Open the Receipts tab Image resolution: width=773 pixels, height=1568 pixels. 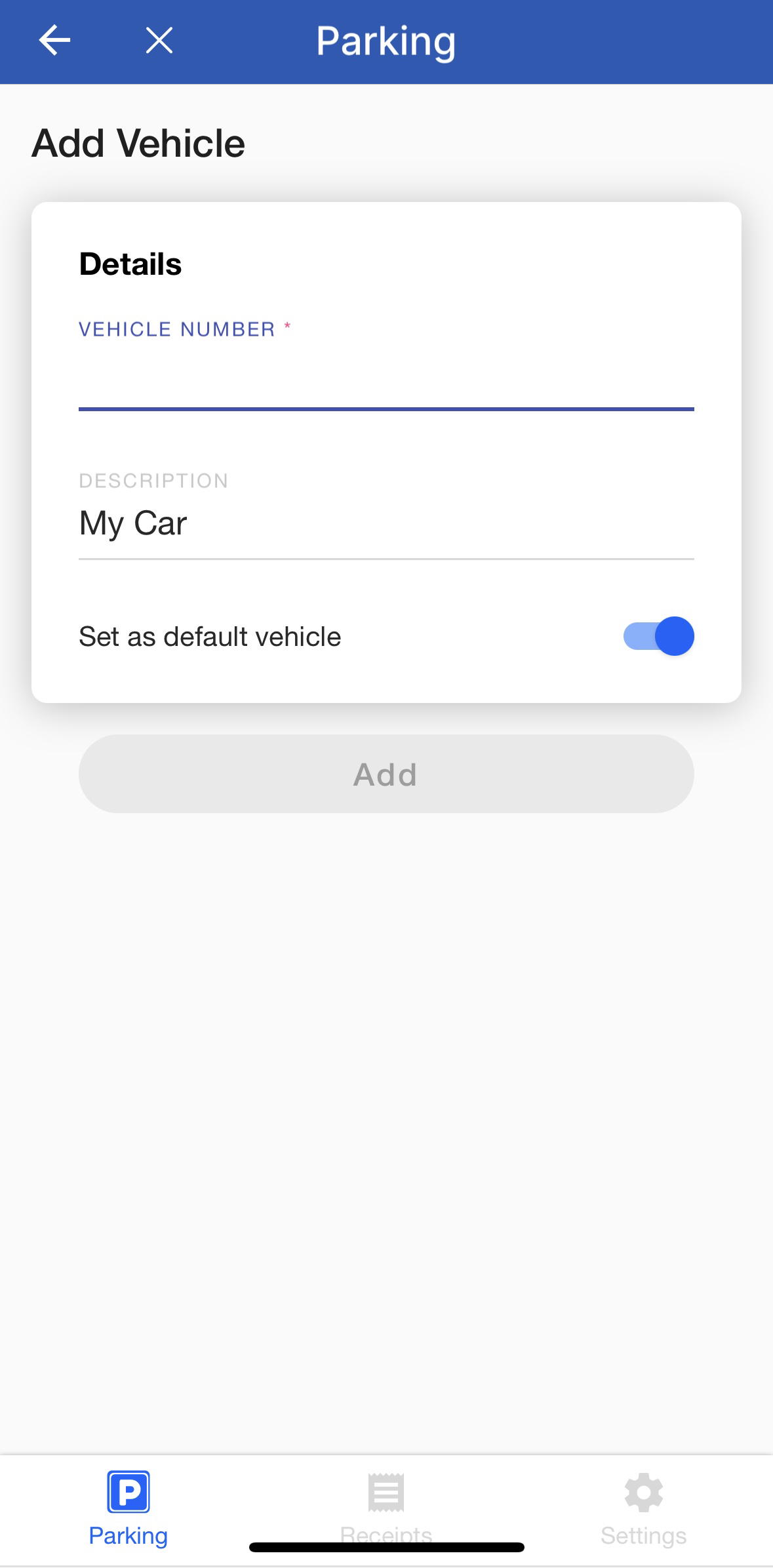click(x=386, y=1510)
